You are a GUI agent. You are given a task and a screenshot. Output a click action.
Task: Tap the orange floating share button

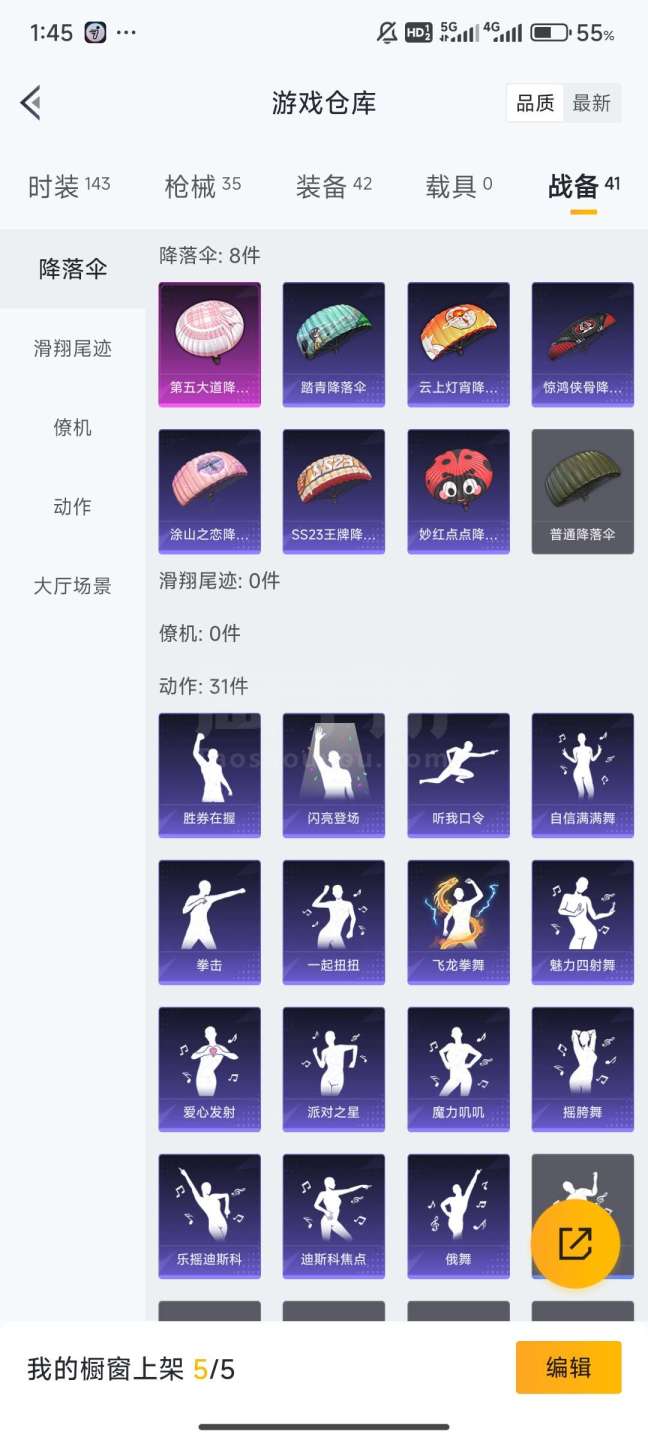(575, 1244)
